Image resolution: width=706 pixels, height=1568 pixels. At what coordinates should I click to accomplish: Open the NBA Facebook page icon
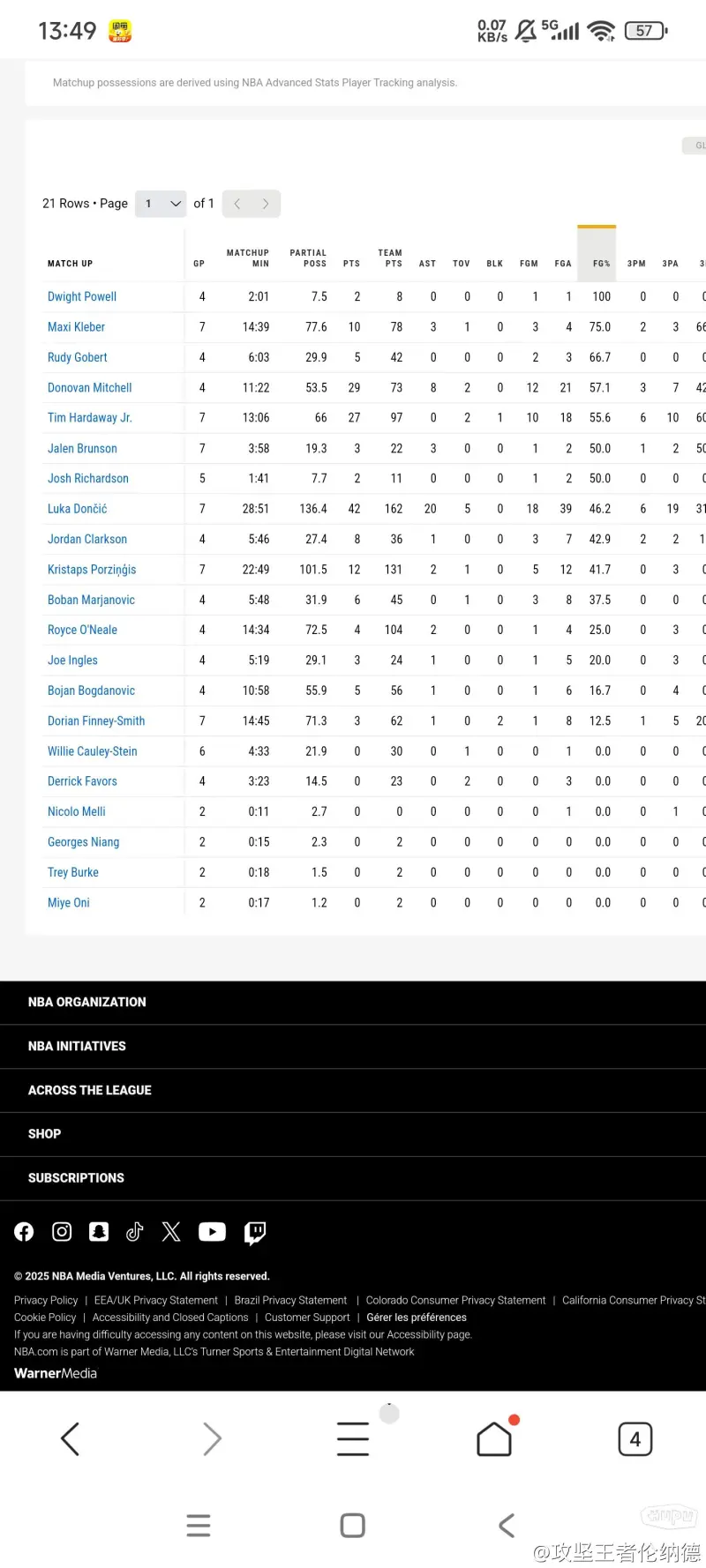click(x=24, y=1232)
